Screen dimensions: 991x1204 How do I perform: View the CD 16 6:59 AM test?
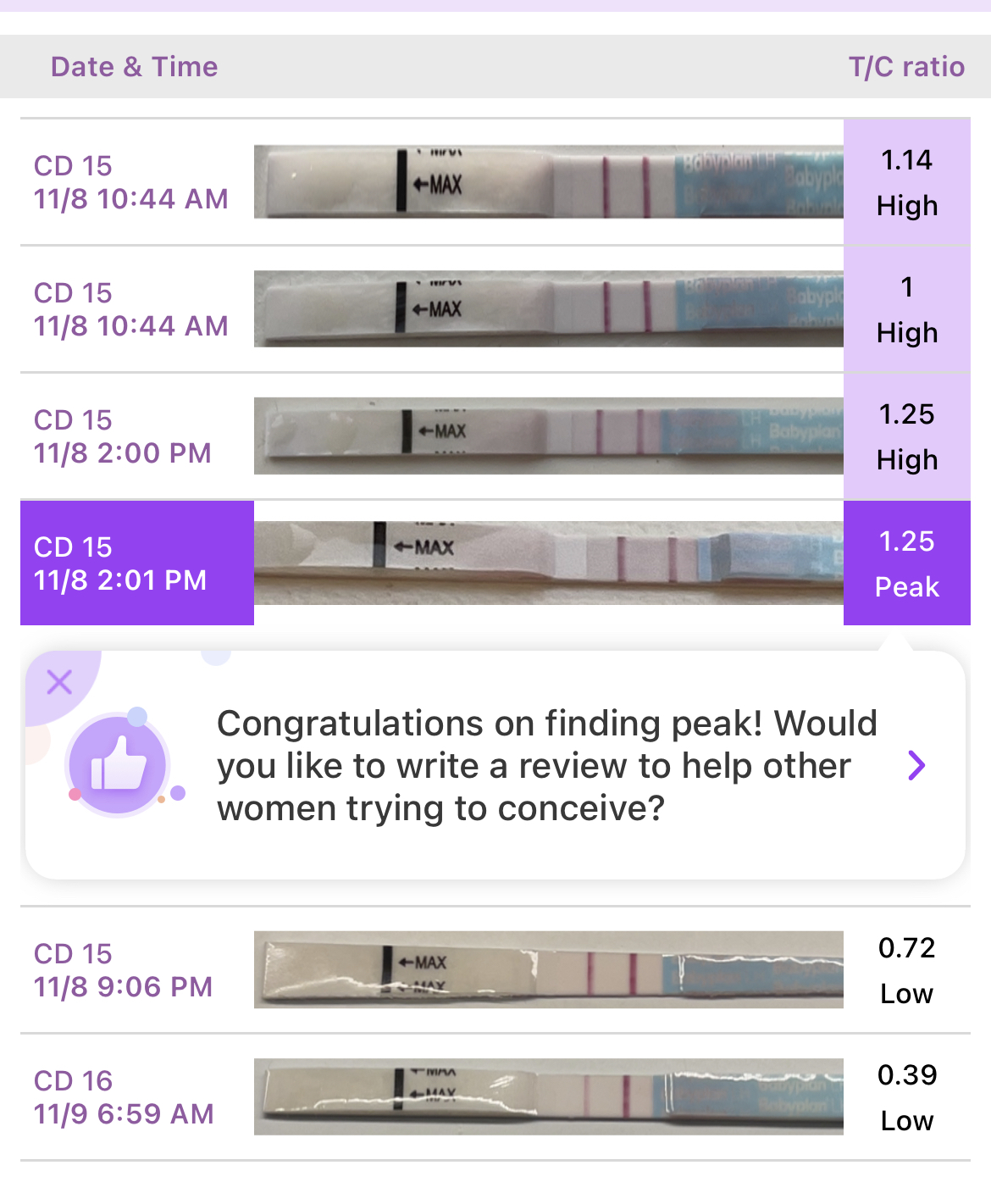[495, 1097]
